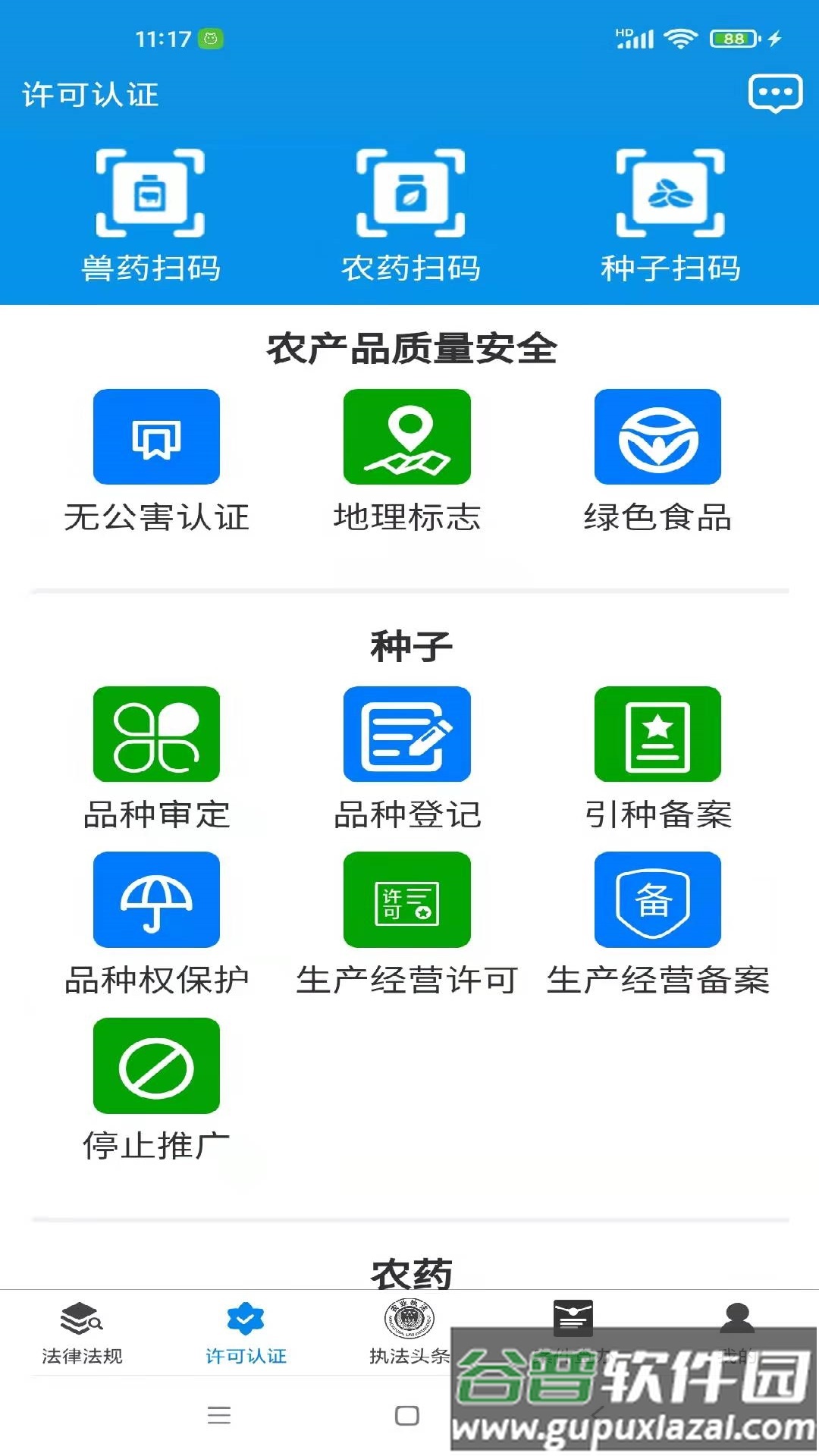Open 品种审定
The image size is (819, 1456).
(156, 758)
